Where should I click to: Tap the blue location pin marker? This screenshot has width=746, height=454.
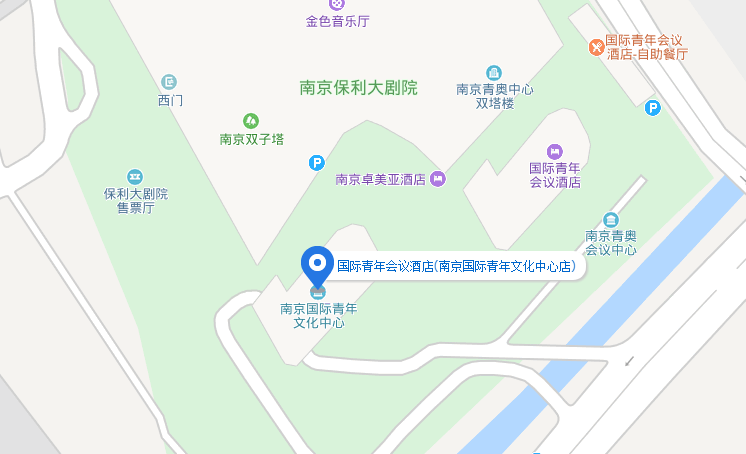(x=318, y=265)
